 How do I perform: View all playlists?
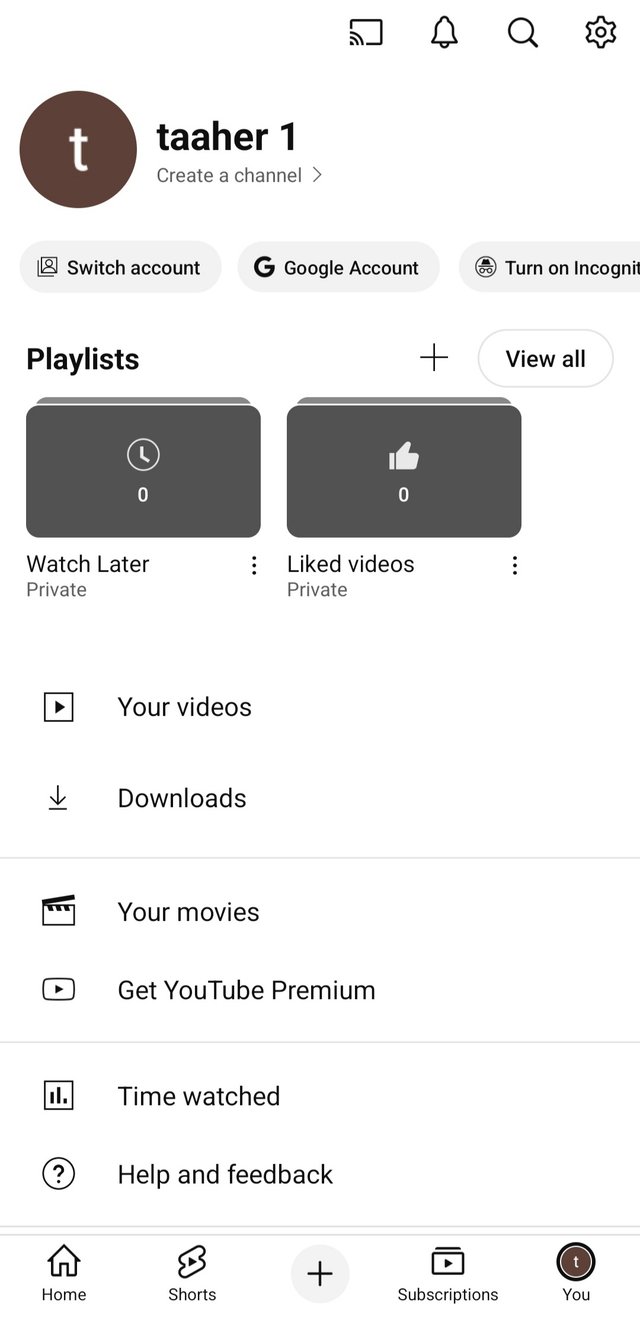pyautogui.click(x=545, y=358)
